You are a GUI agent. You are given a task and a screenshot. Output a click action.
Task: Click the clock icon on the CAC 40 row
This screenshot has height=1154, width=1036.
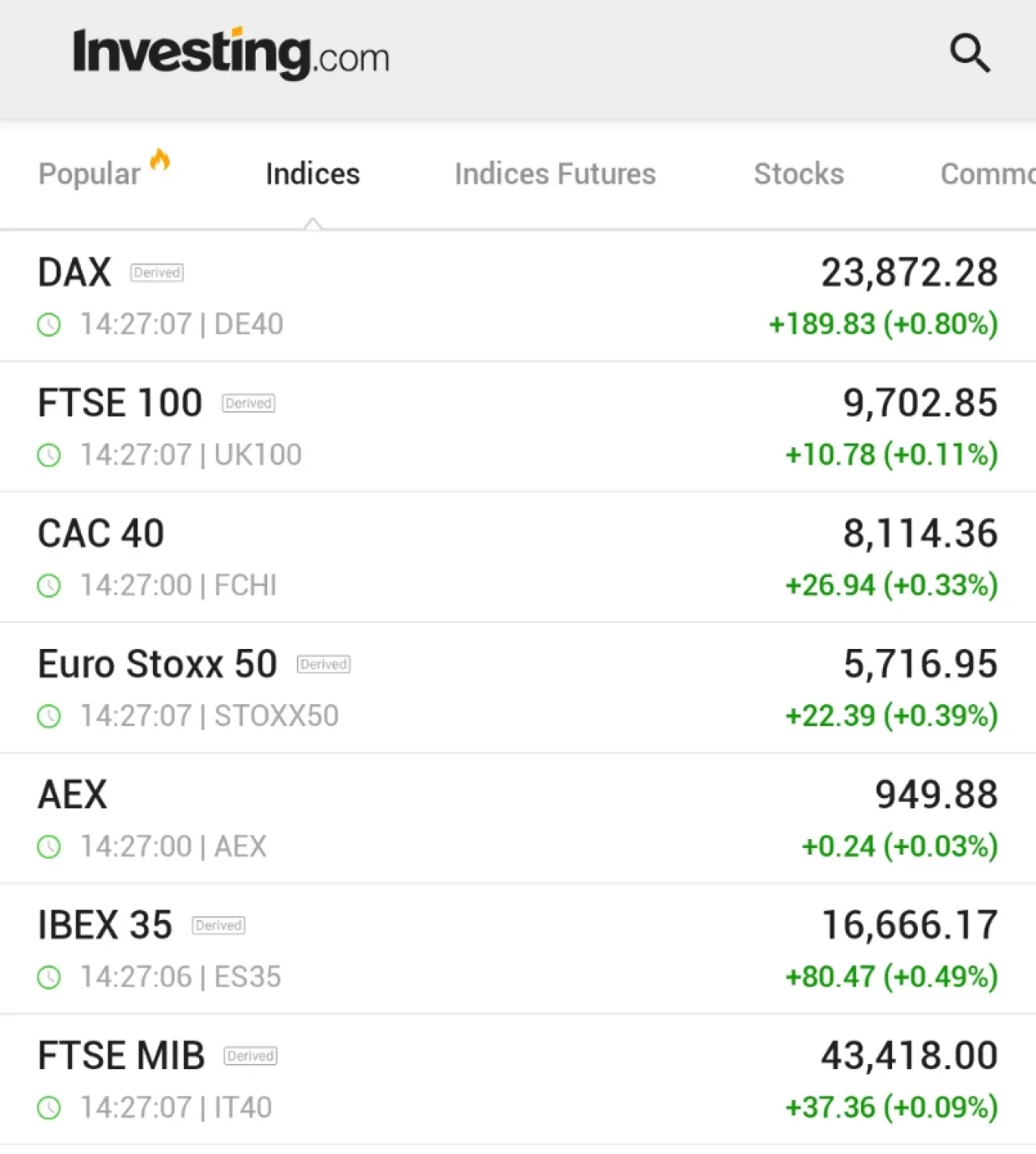[x=49, y=585]
